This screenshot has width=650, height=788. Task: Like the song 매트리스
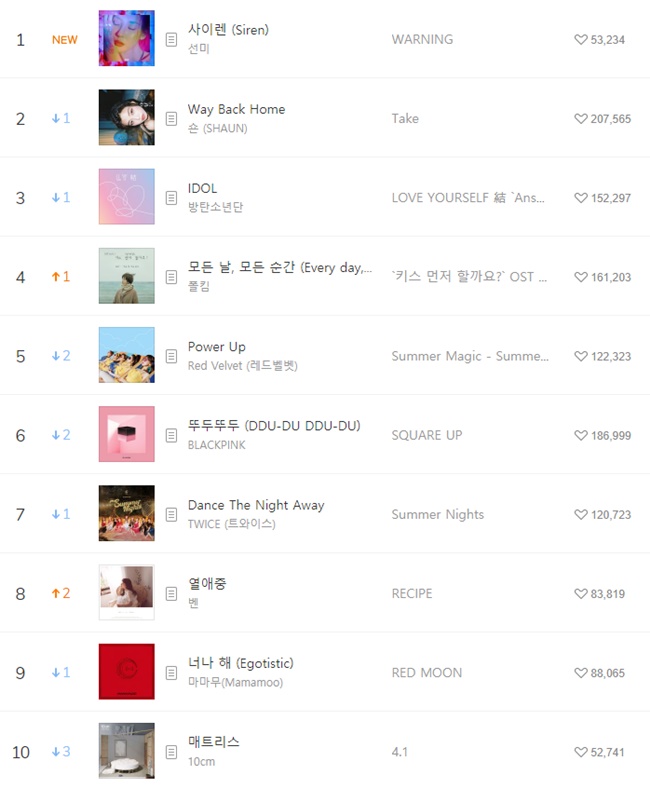coord(581,752)
